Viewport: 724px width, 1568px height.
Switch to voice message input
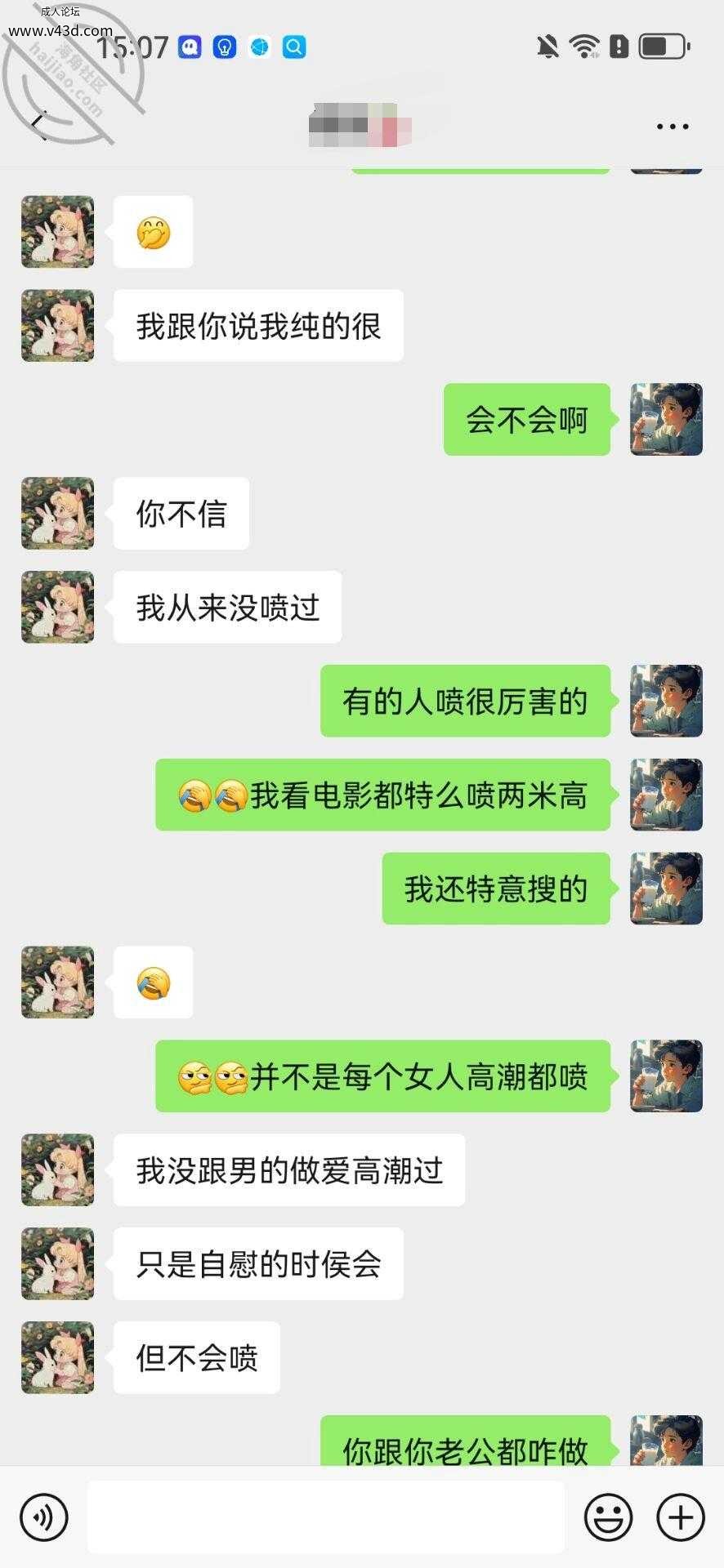[44, 1517]
